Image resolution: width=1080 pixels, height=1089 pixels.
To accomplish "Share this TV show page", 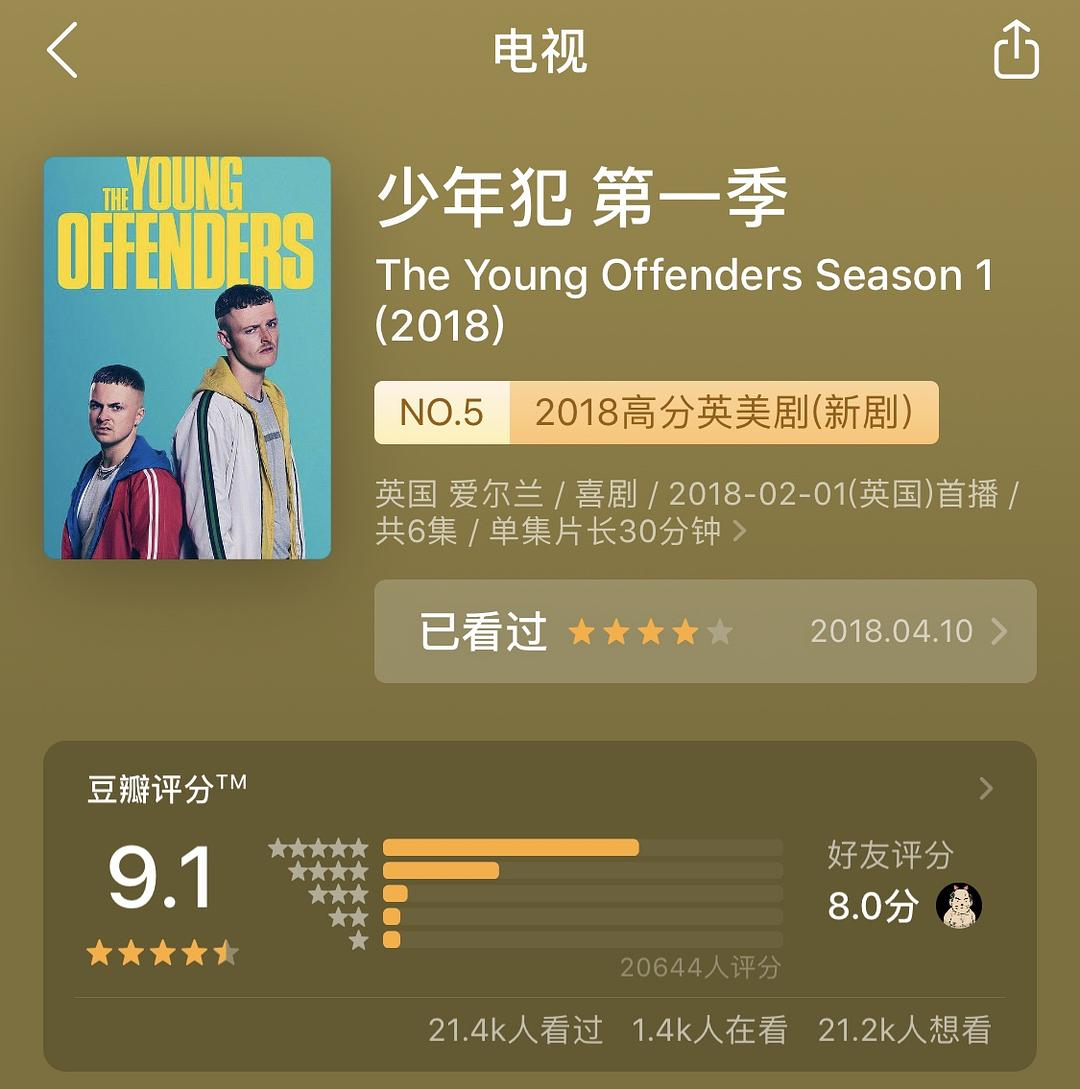I will [1016, 52].
